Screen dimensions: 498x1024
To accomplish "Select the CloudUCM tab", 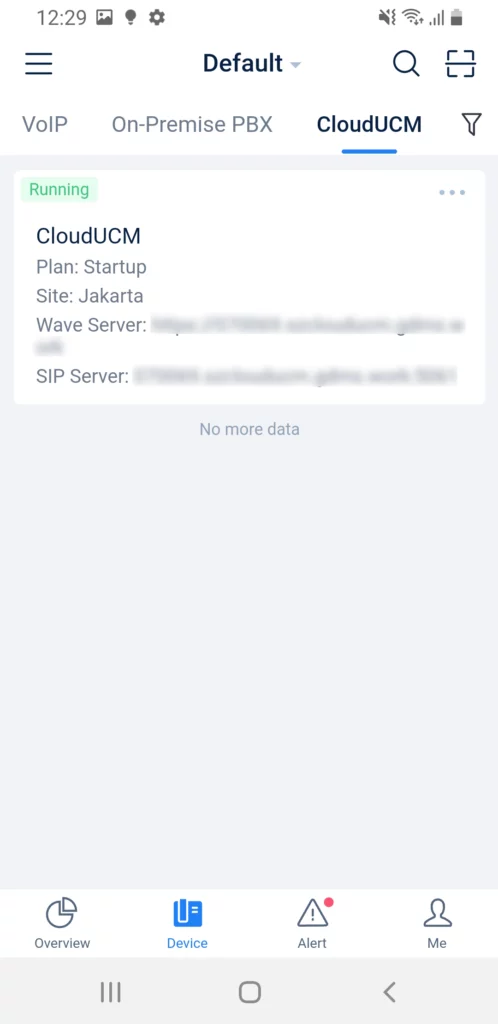I will [369, 124].
